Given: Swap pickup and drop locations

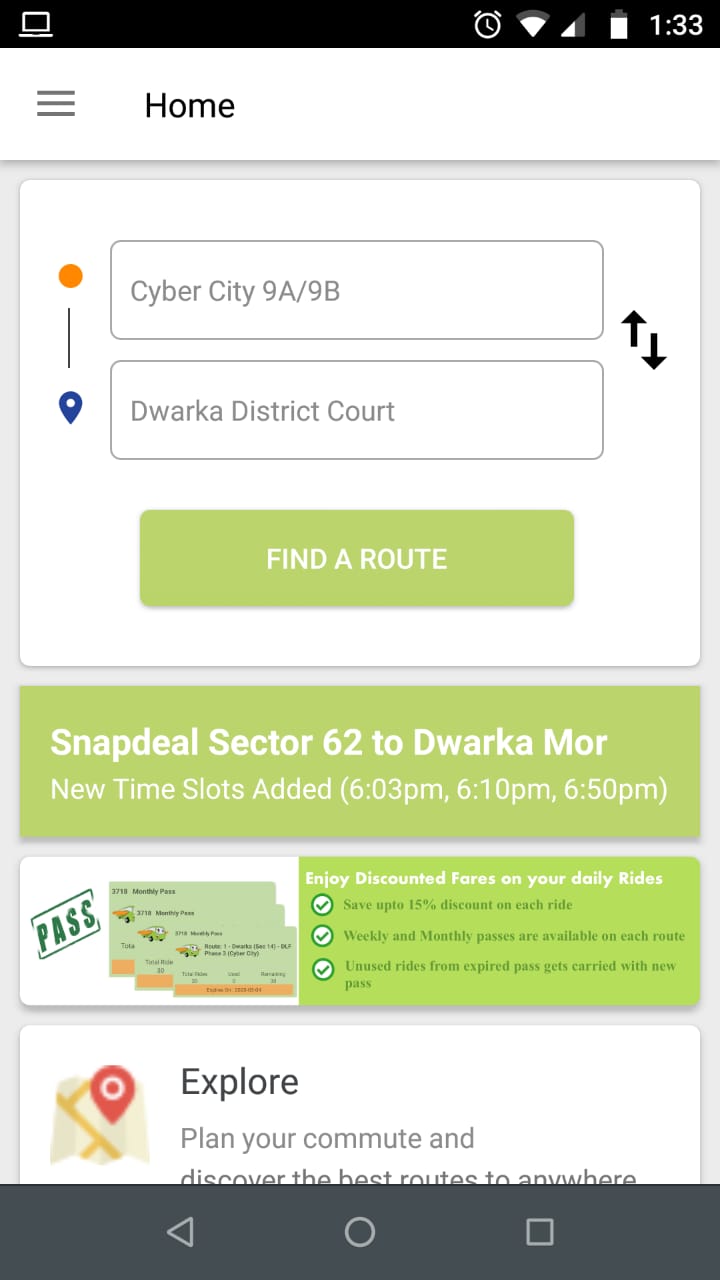Looking at the screenshot, I should click(x=644, y=340).
